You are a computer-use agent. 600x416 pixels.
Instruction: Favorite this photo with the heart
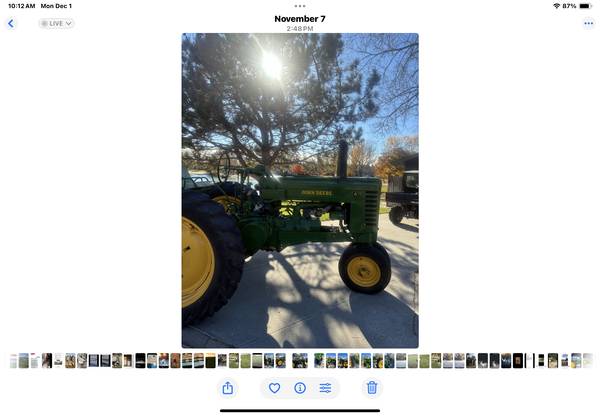(x=274, y=388)
